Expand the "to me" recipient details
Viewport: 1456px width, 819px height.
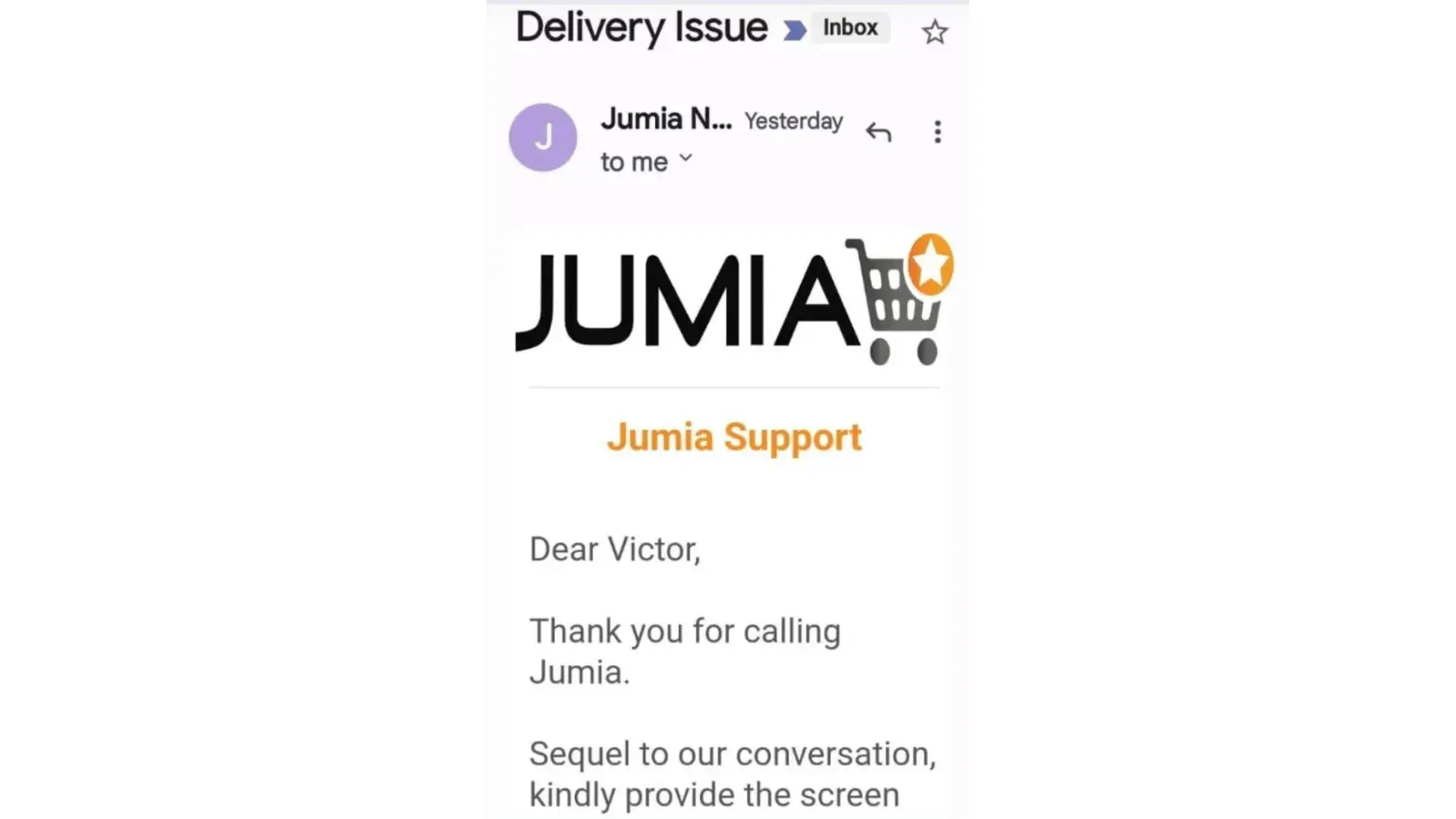point(685,160)
